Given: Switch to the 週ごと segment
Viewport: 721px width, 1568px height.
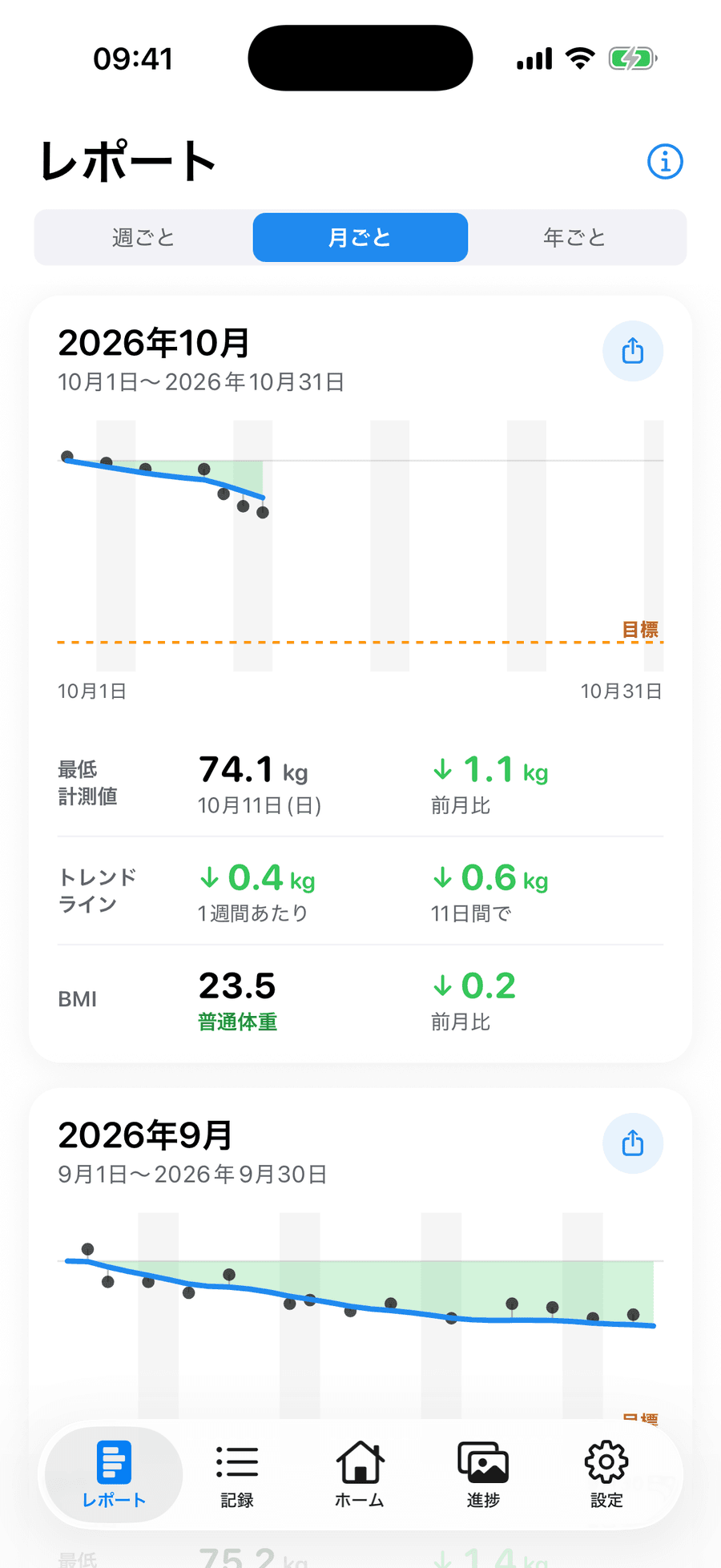Looking at the screenshot, I should point(144,237).
